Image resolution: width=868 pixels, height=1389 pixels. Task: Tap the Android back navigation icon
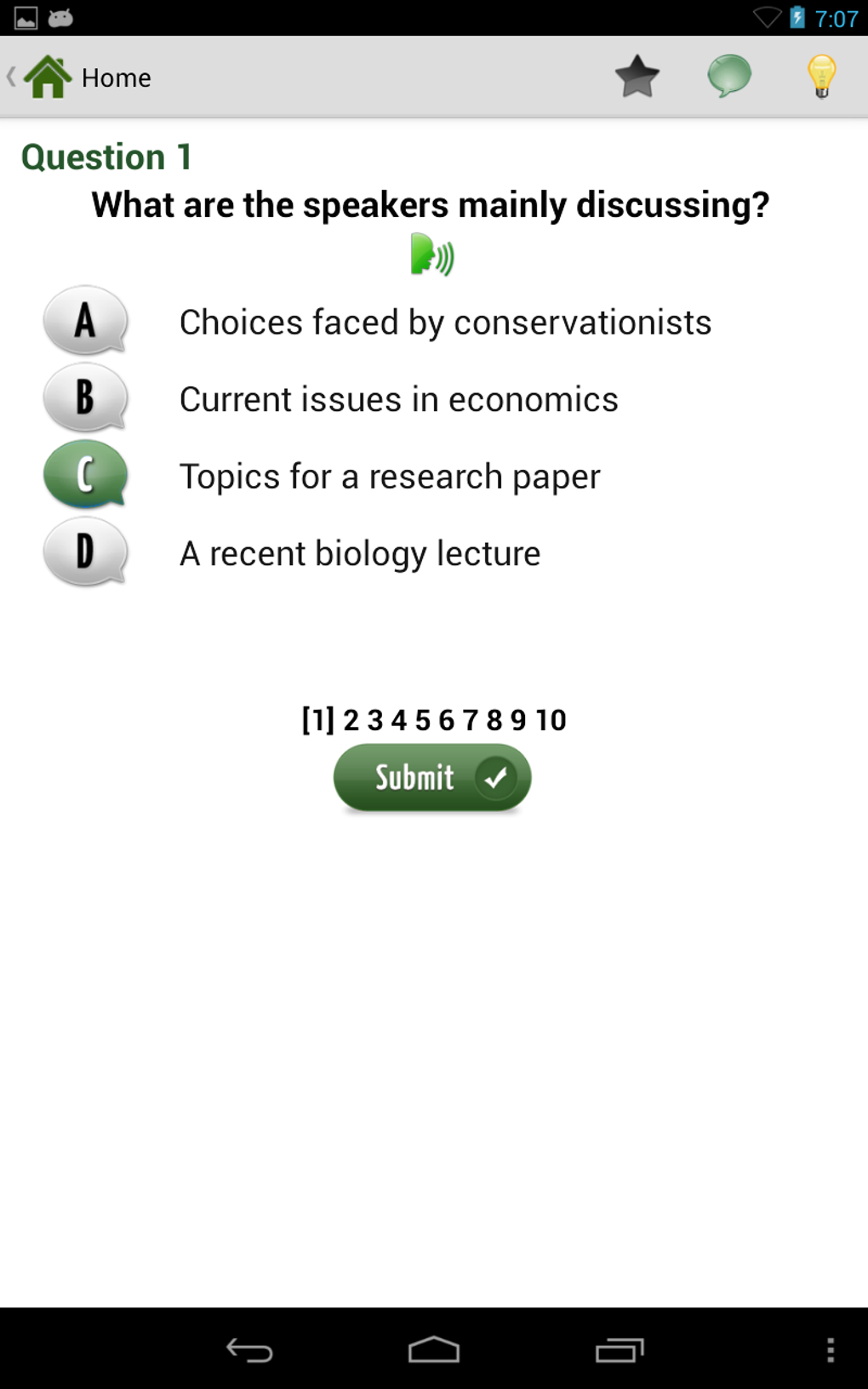(x=248, y=1350)
